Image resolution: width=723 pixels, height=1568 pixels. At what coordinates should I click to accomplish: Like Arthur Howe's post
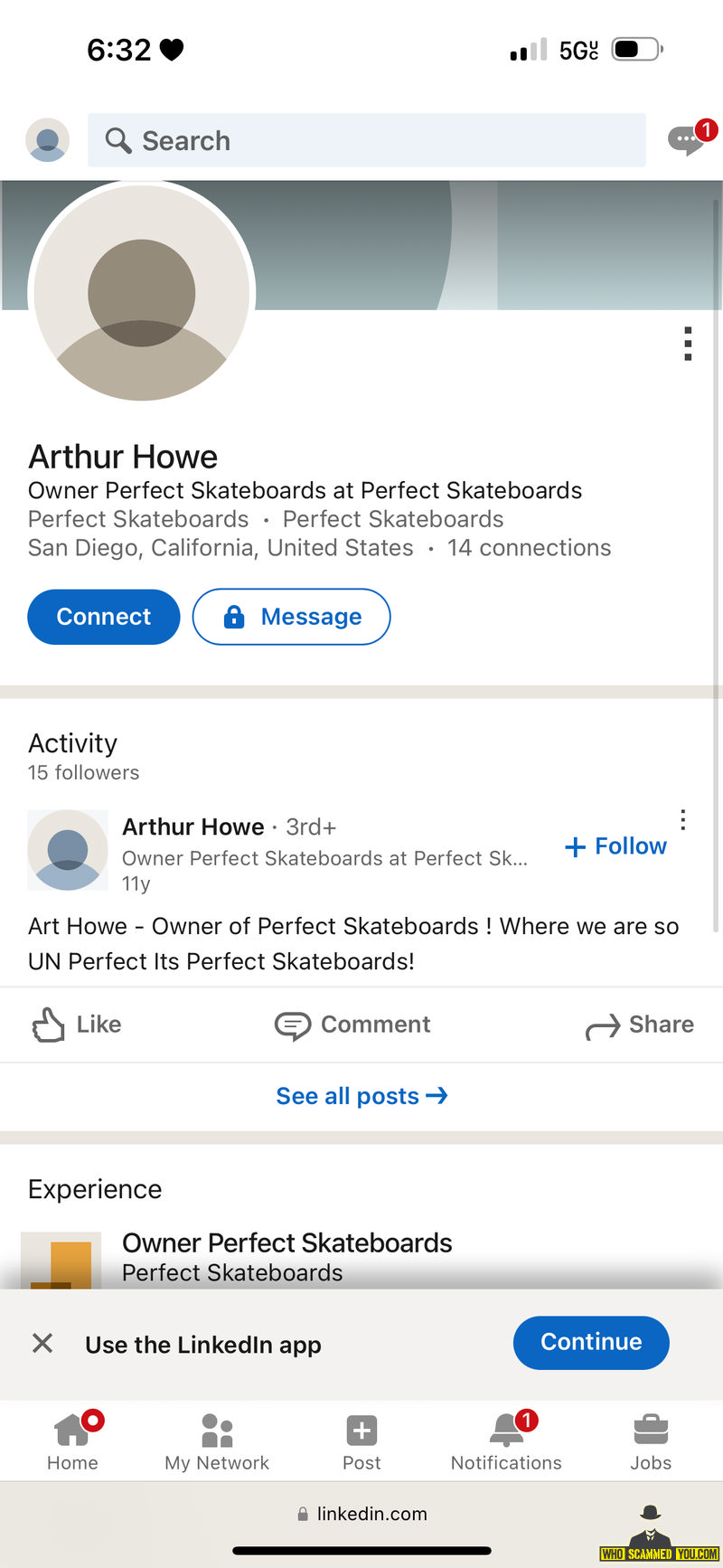tap(77, 1025)
